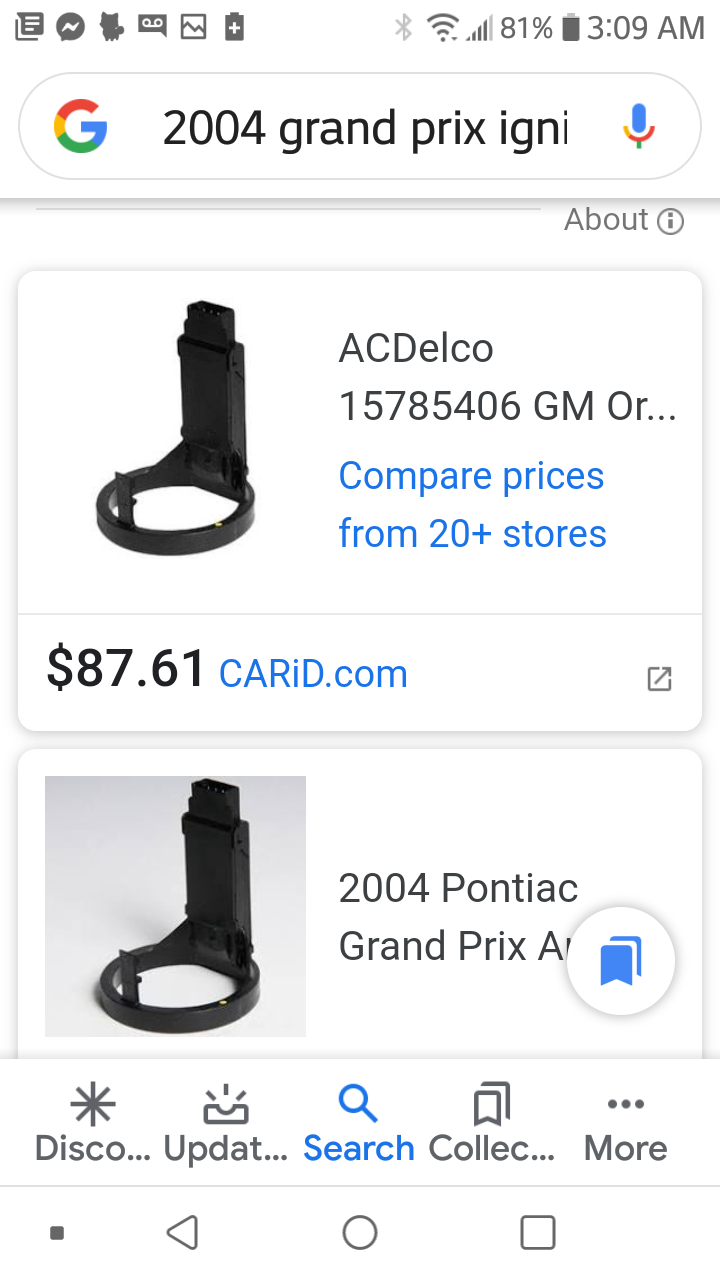Show the More tab options
The width and height of the screenshot is (720, 1280).
[x=625, y=1125]
